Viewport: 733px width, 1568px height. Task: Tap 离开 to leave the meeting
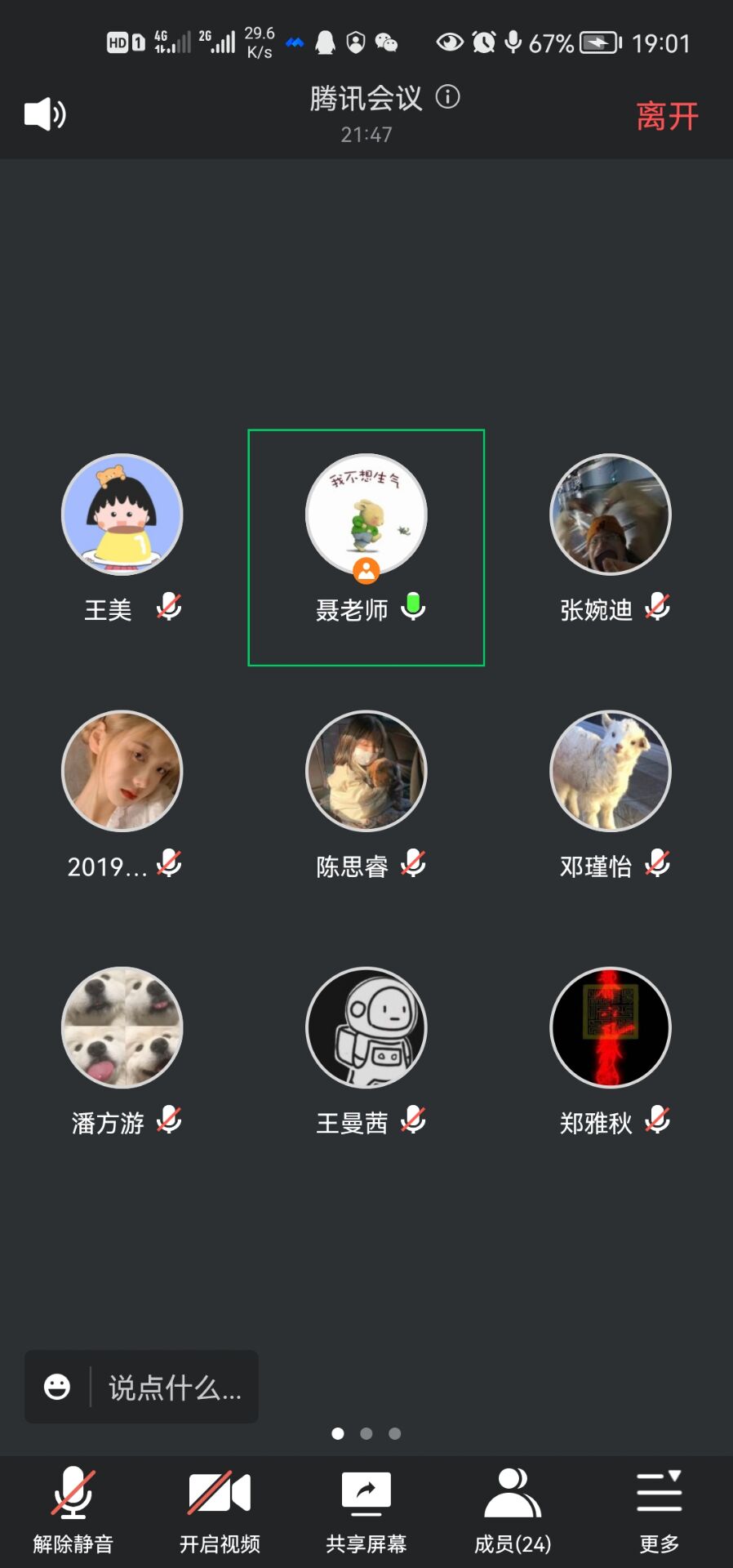click(x=667, y=116)
